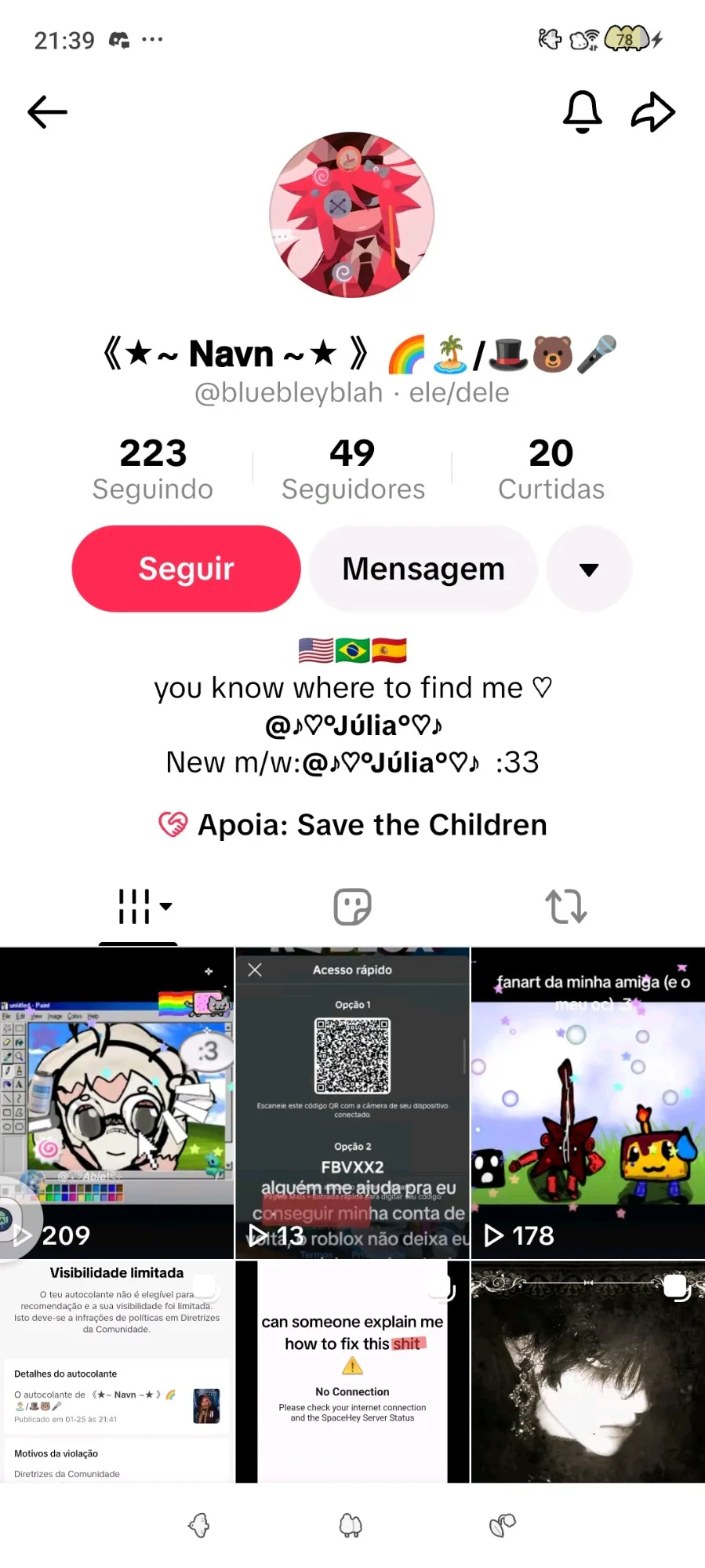View the 49 Seguidores list

(x=353, y=469)
